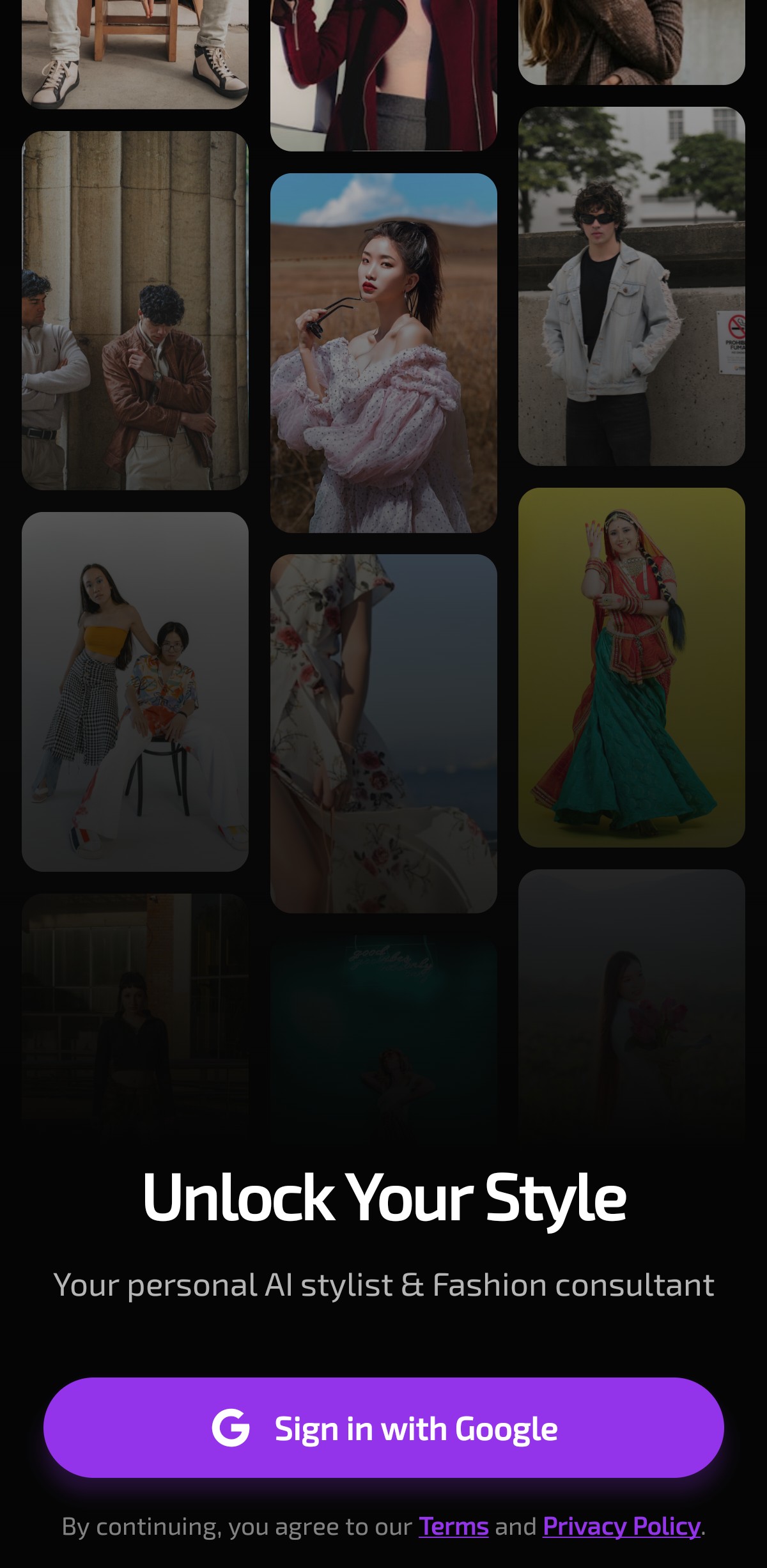
Task: Open the Terms link
Action: pyautogui.click(x=453, y=1526)
